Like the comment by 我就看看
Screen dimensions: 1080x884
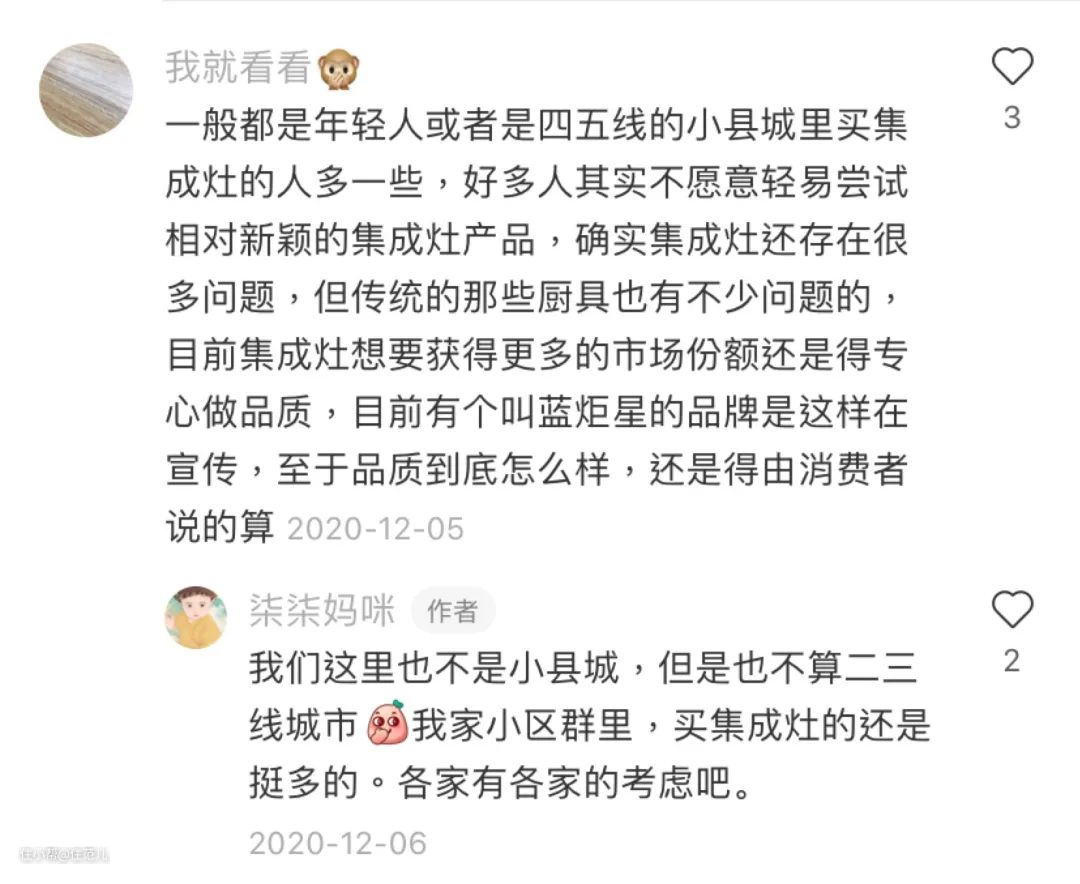pos(1011,66)
